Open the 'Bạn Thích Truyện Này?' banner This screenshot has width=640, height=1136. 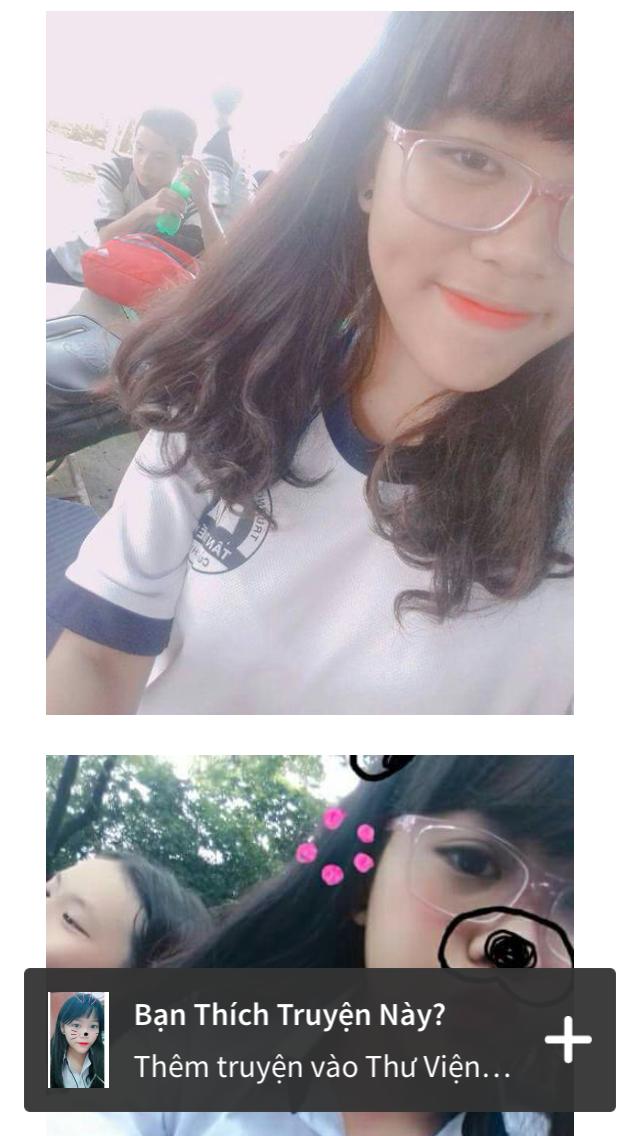320,1040
